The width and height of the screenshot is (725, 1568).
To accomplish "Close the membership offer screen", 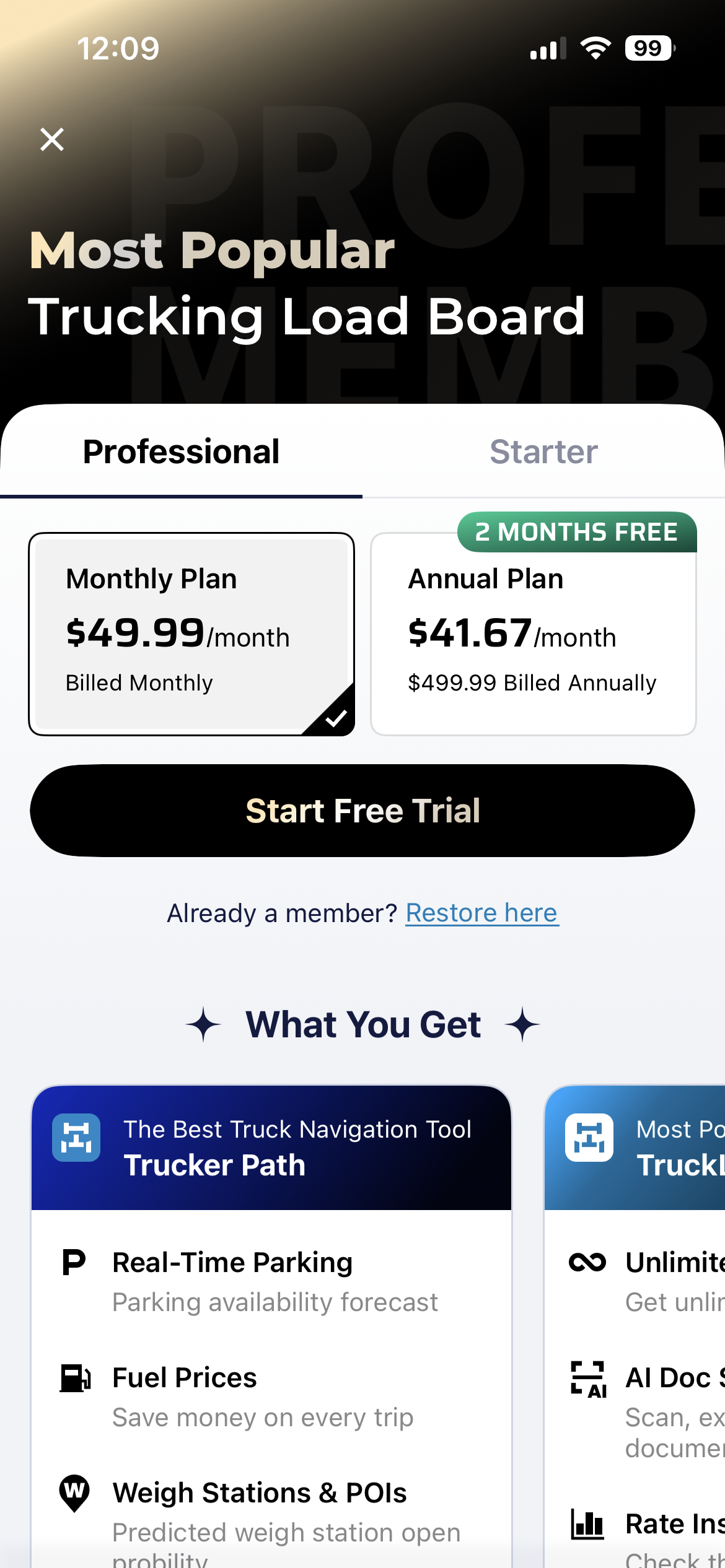I will tap(52, 139).
